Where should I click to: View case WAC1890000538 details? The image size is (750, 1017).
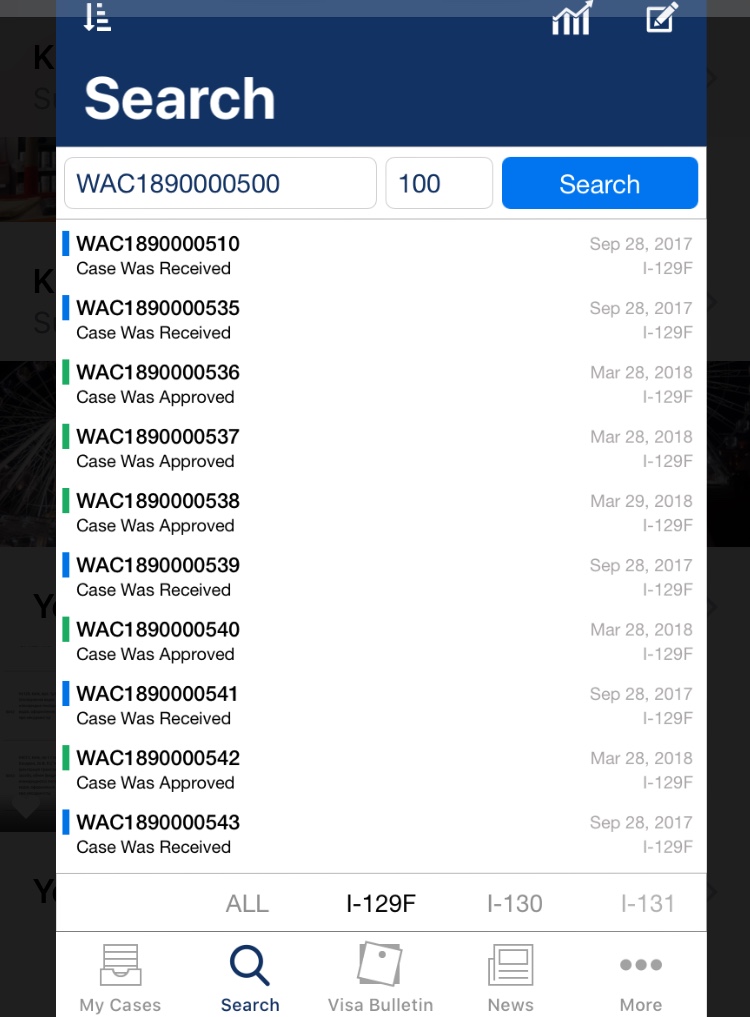(x=380, y=512)
